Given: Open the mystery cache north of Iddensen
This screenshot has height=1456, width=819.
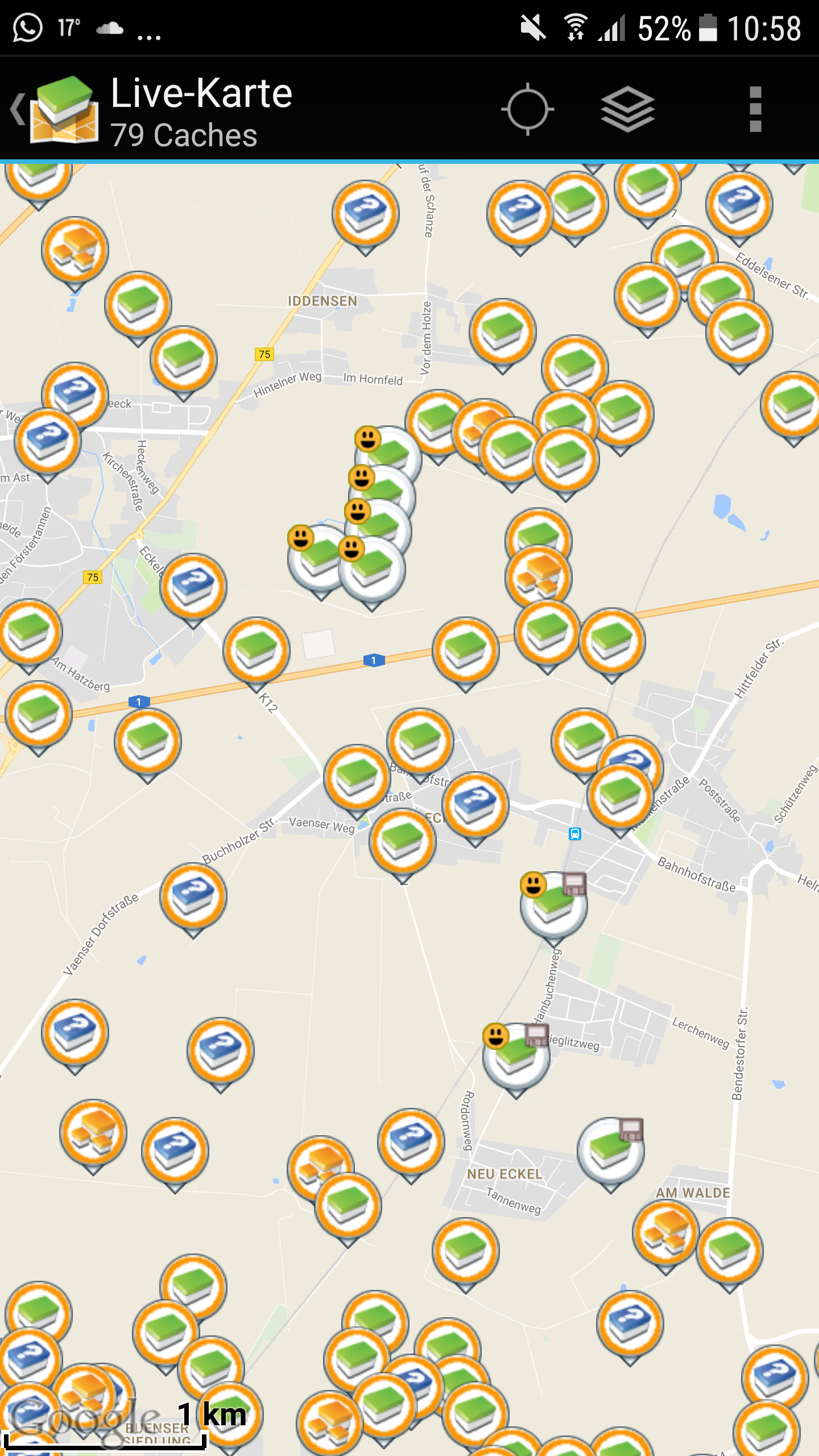Looking at the screenshot, I should point(366,215).
